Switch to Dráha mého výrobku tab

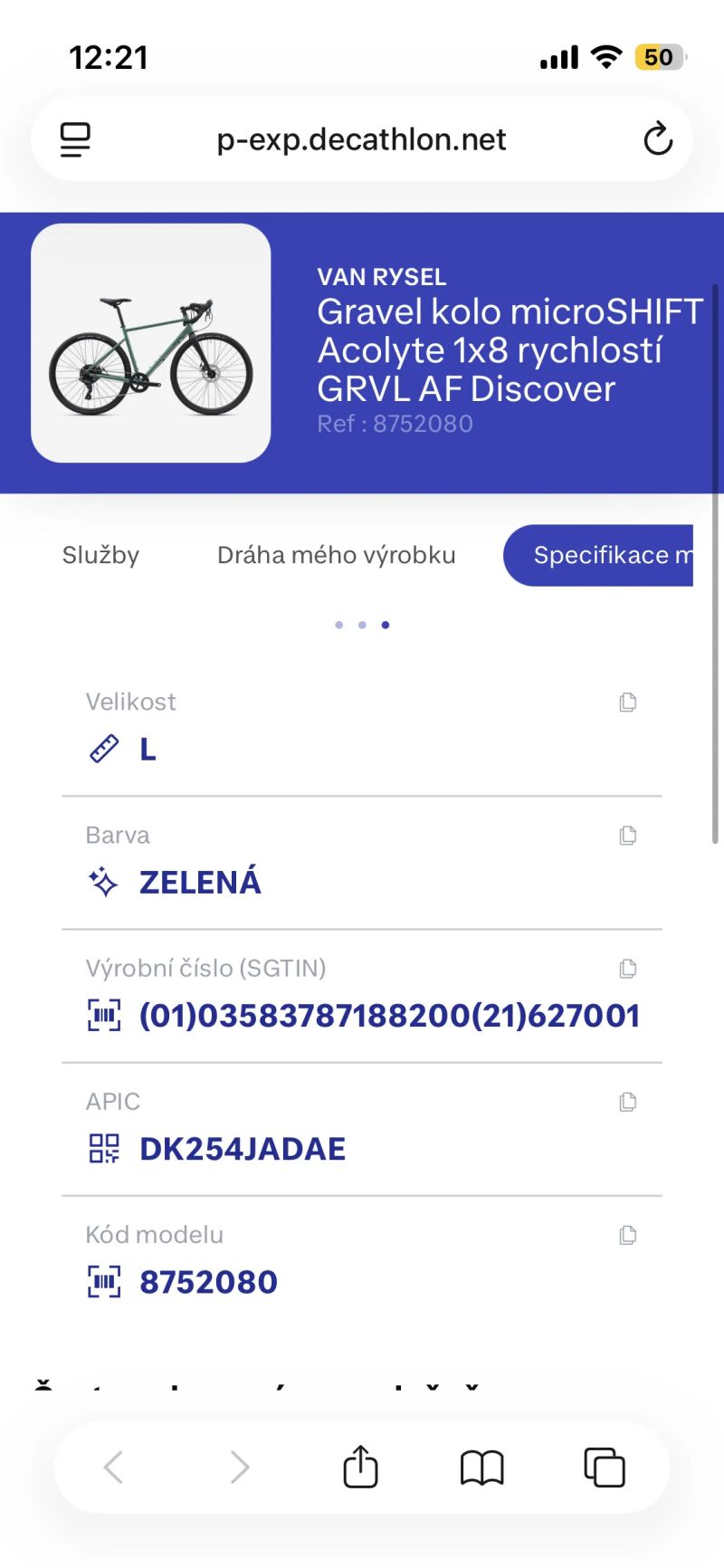click(336, 555)
